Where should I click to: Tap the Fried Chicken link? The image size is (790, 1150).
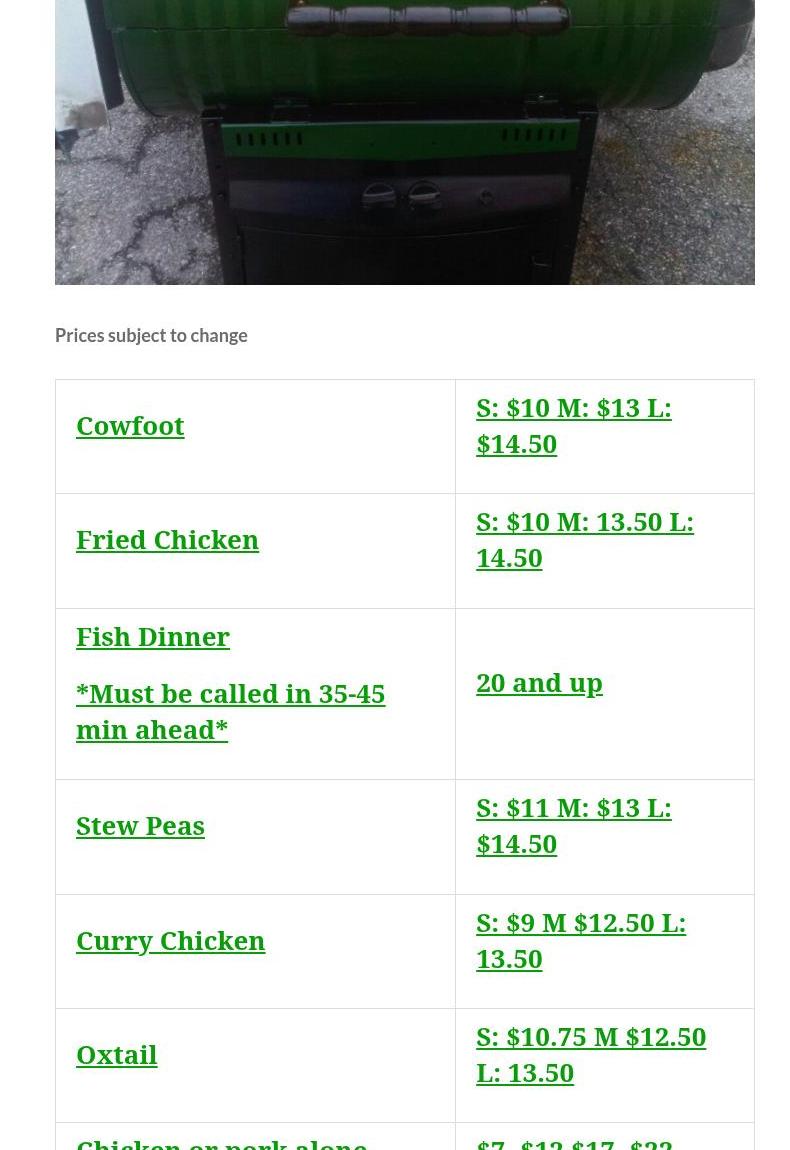(167, 540)
